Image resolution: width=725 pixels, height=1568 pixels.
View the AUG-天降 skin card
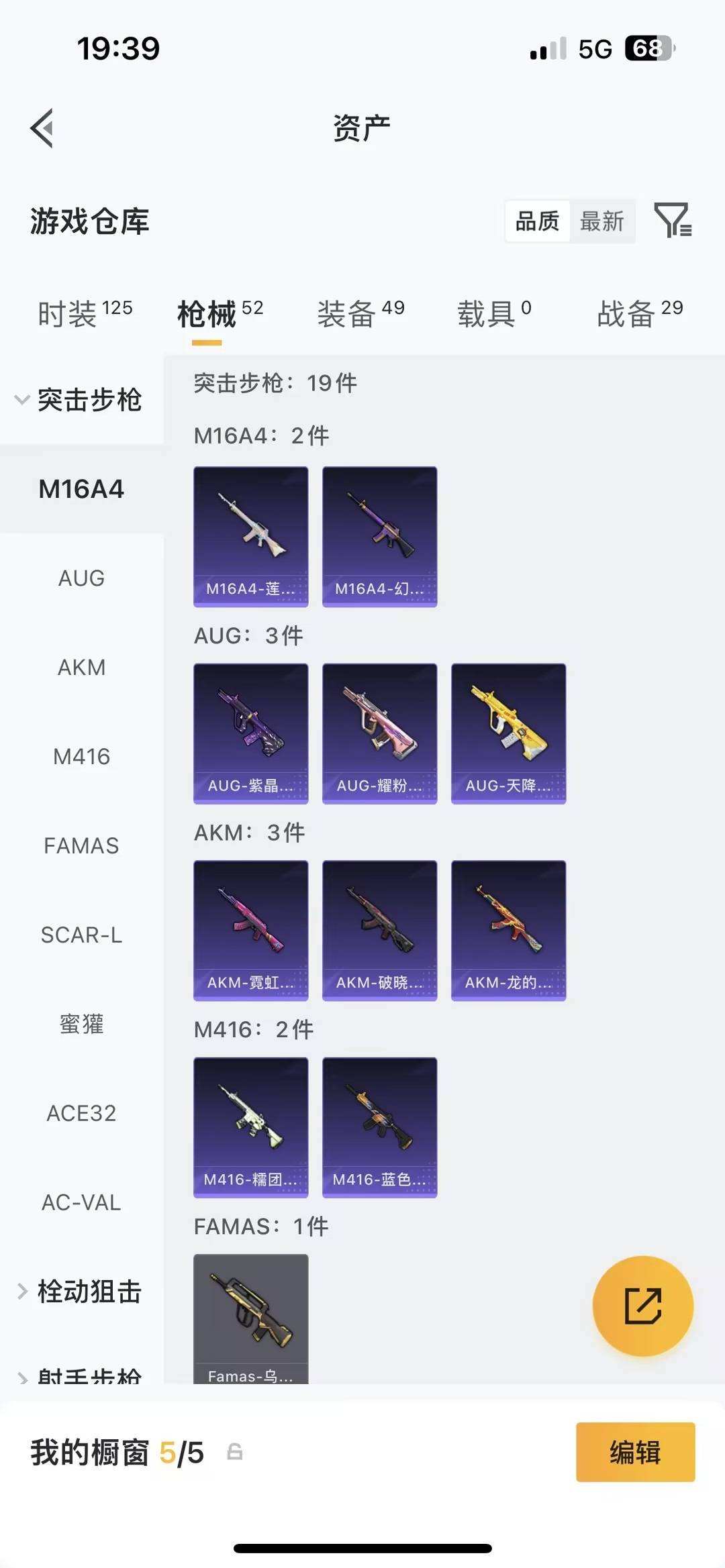(x=508, y=733)
